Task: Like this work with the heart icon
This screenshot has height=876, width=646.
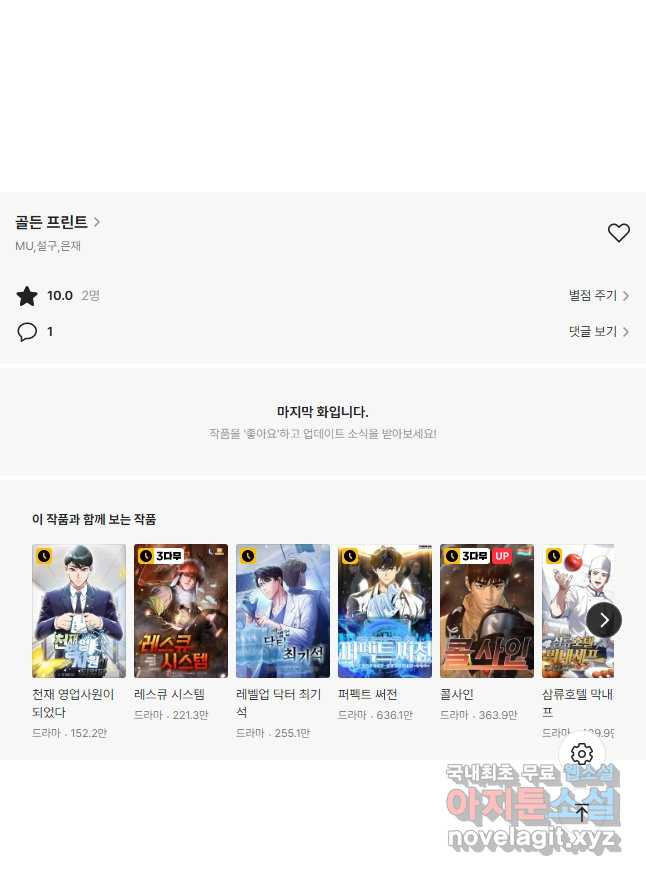Action: tap(618, 233)
